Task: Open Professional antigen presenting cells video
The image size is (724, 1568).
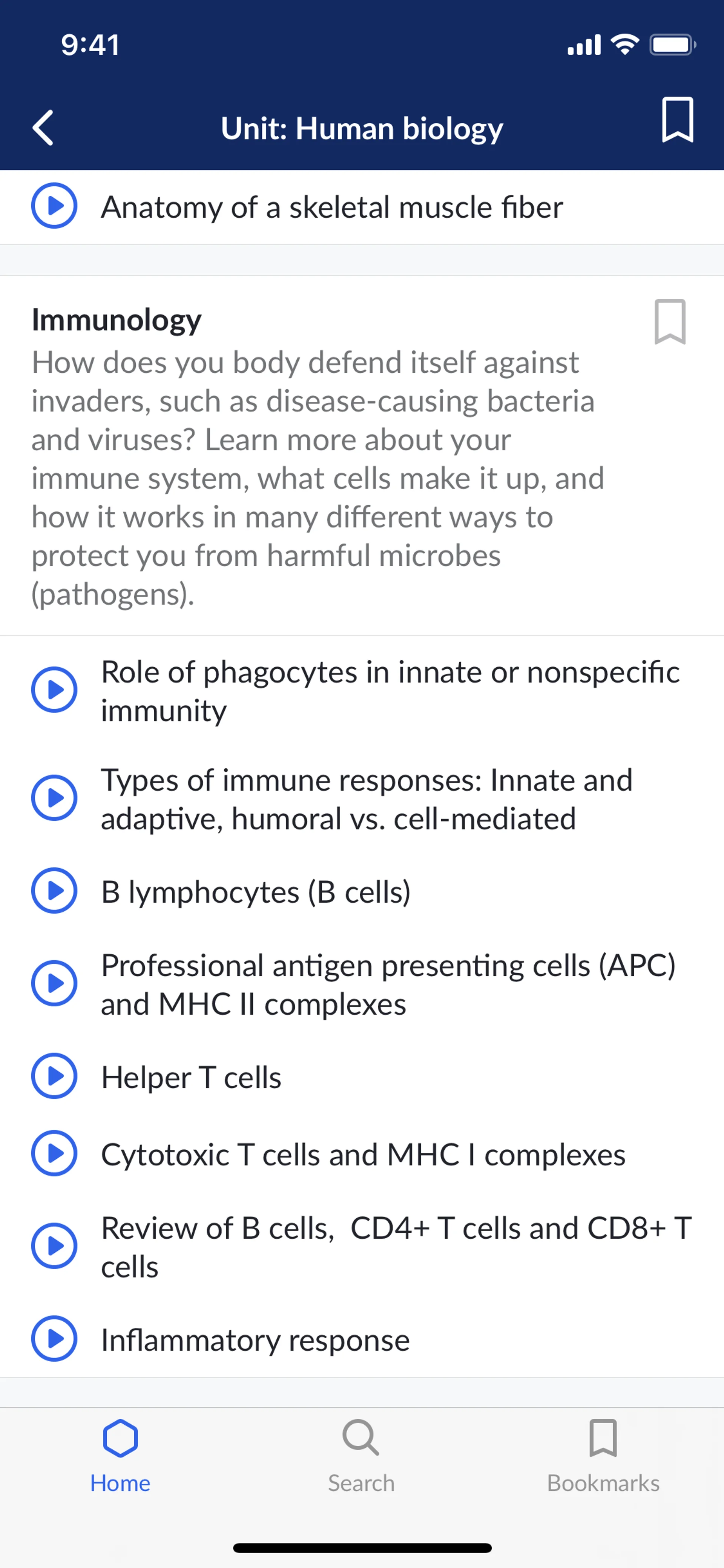Action: 388,984
